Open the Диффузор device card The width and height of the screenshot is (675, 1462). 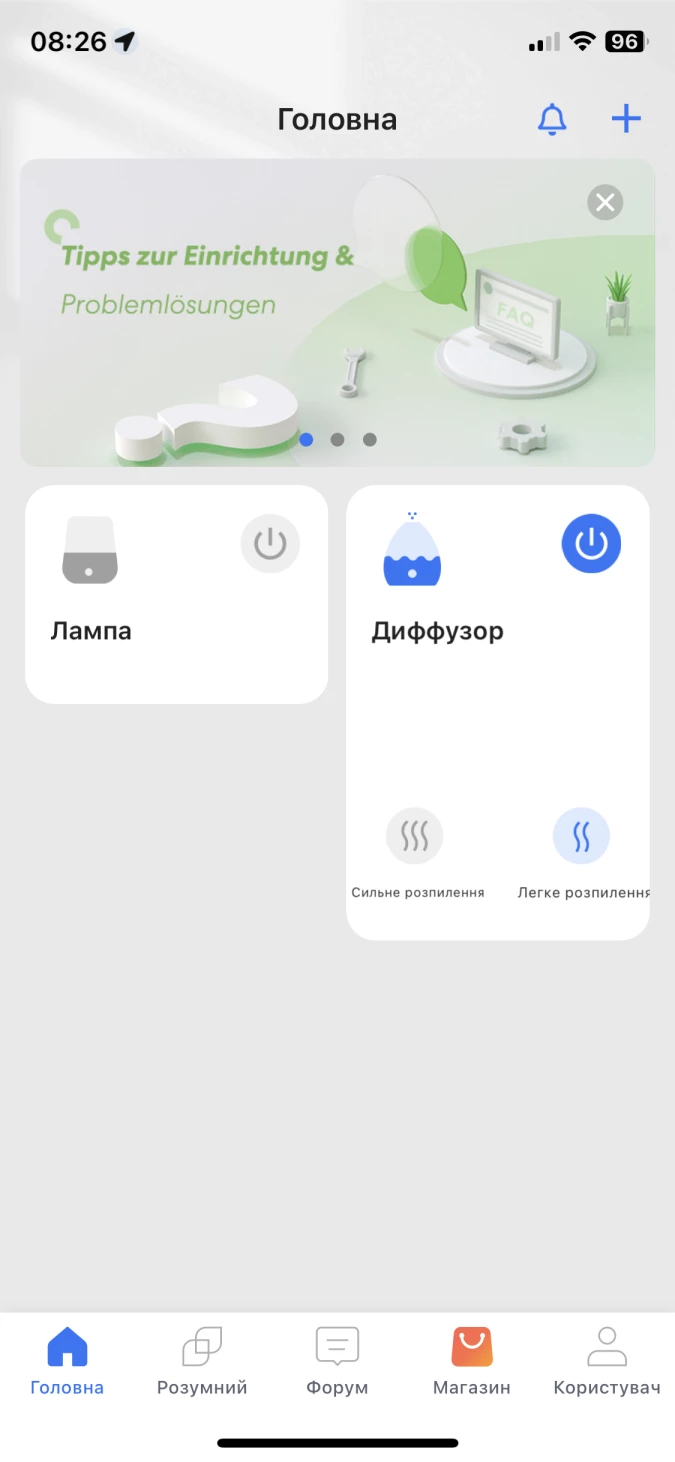pos(498,712)
